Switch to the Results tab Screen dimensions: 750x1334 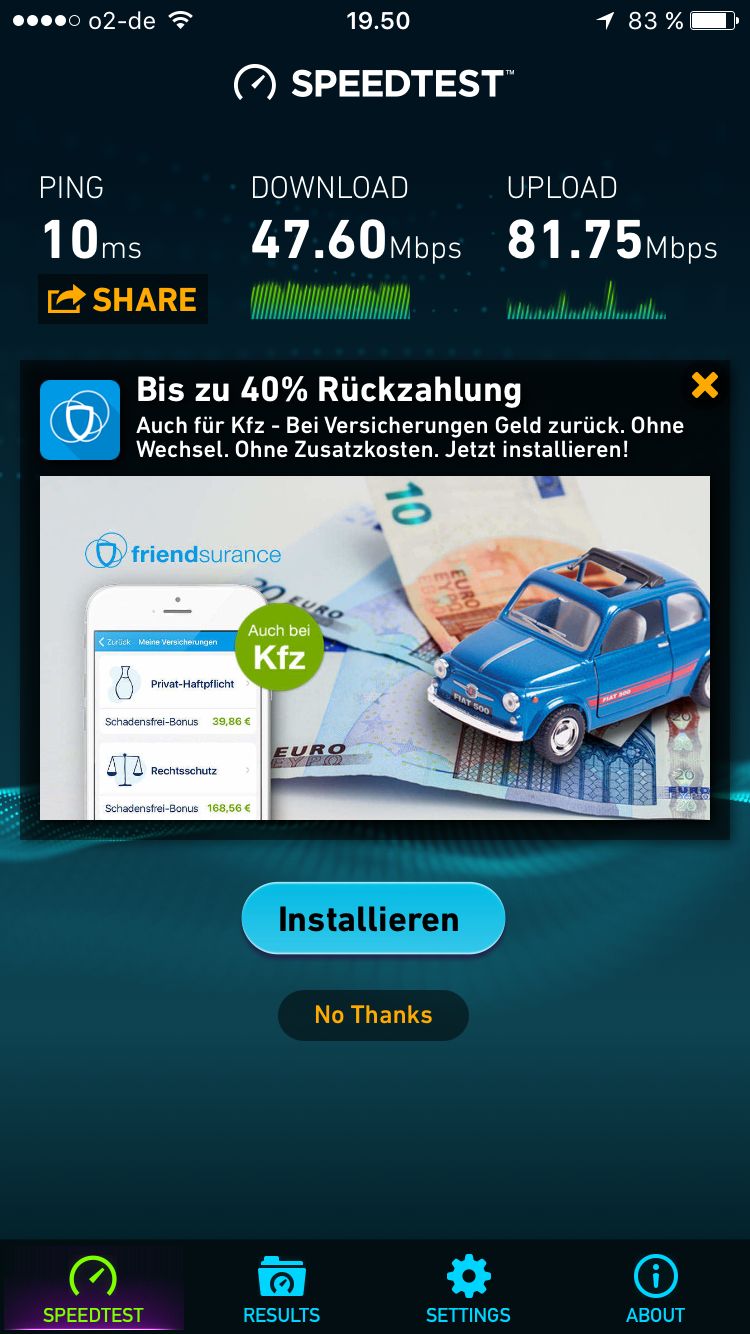(281, 1290)
